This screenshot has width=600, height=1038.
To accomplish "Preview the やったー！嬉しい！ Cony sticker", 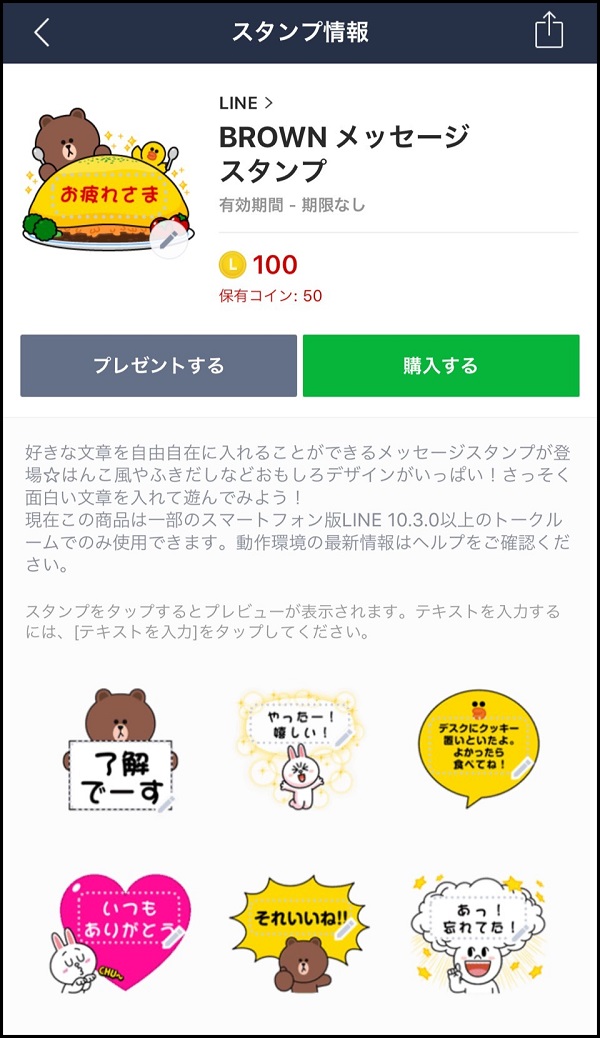I will point(298,749).
